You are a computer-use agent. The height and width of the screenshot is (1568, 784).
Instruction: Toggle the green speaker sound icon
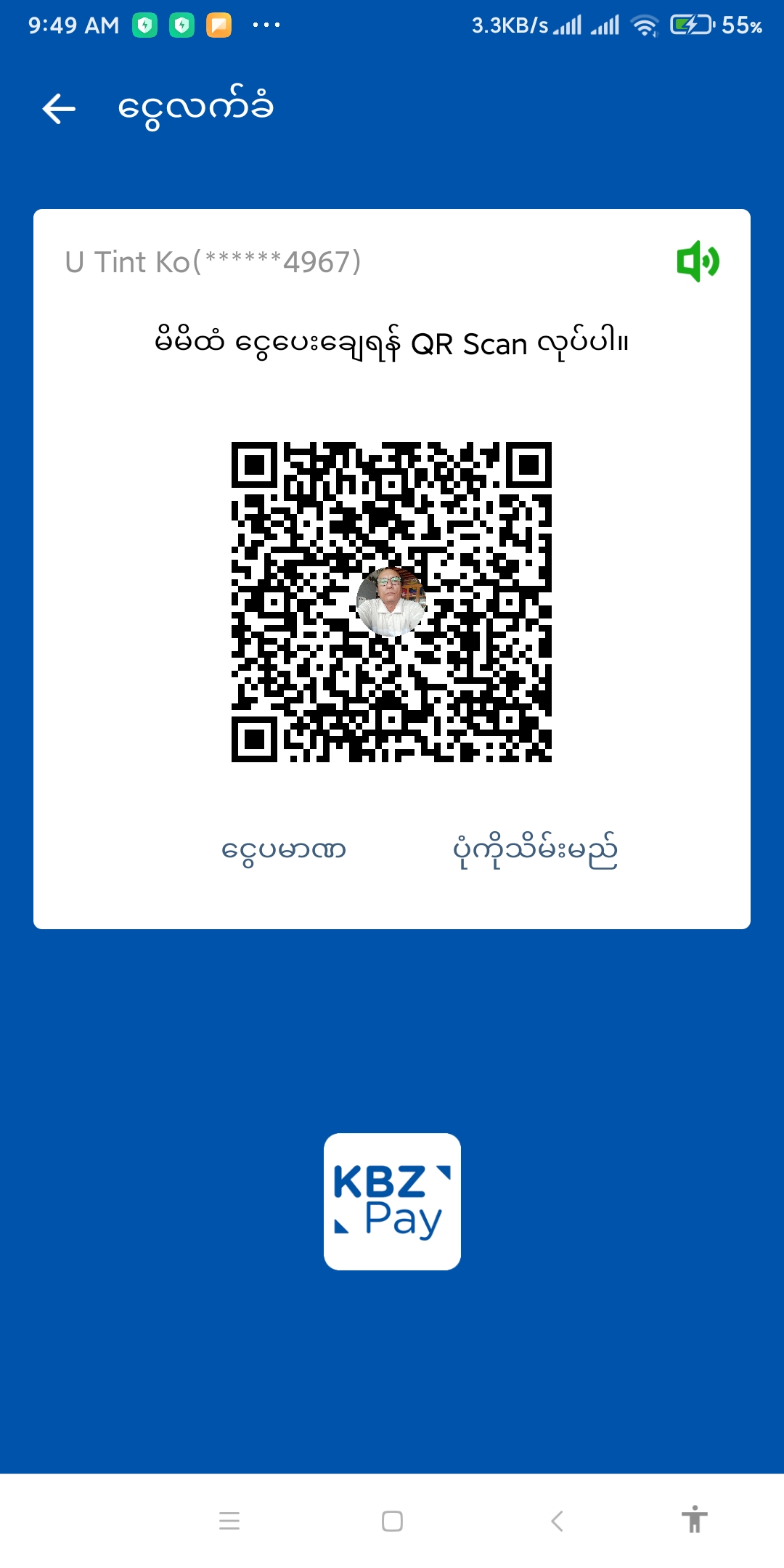click(x=697, y=261)
